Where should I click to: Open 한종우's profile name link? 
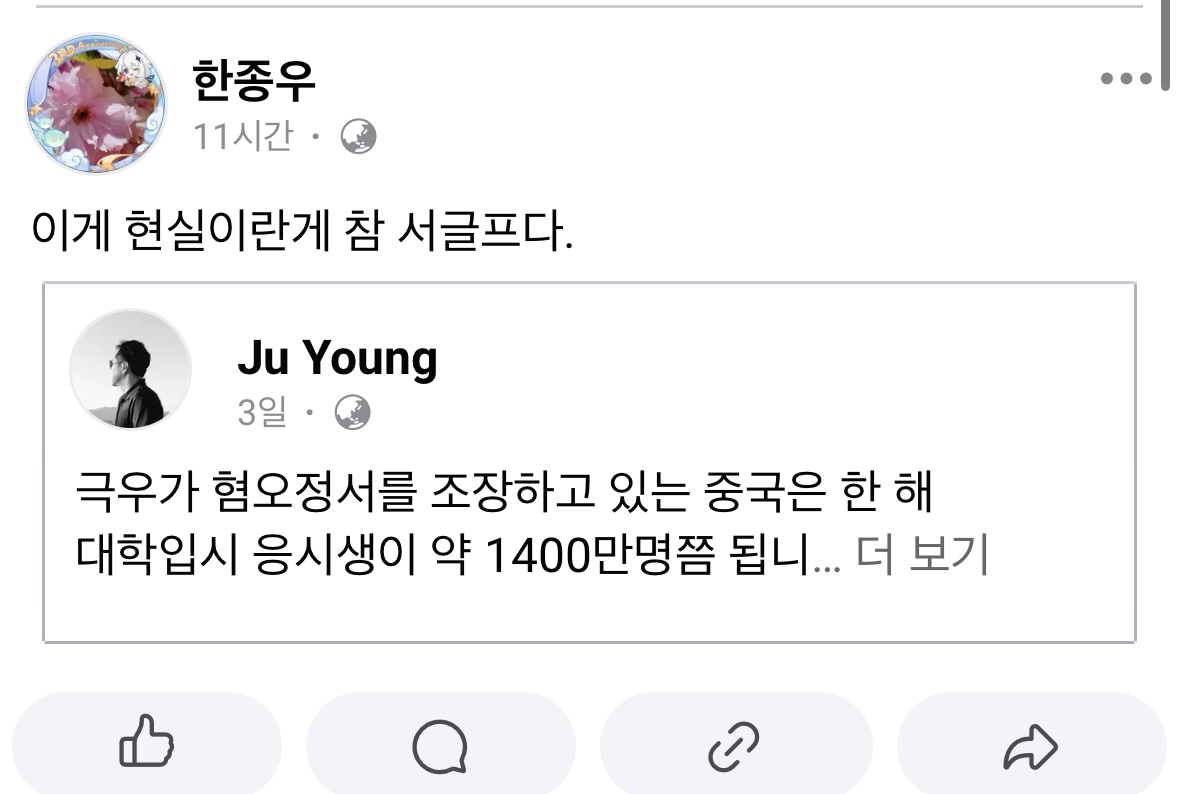(253, 79)
